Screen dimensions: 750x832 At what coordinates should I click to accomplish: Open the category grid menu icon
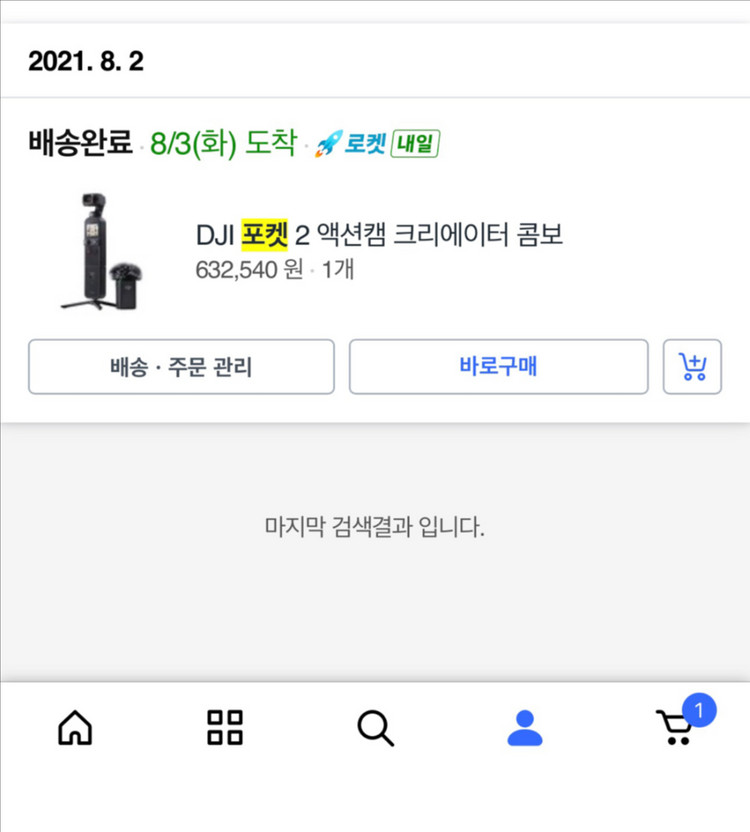coord(224,729)
